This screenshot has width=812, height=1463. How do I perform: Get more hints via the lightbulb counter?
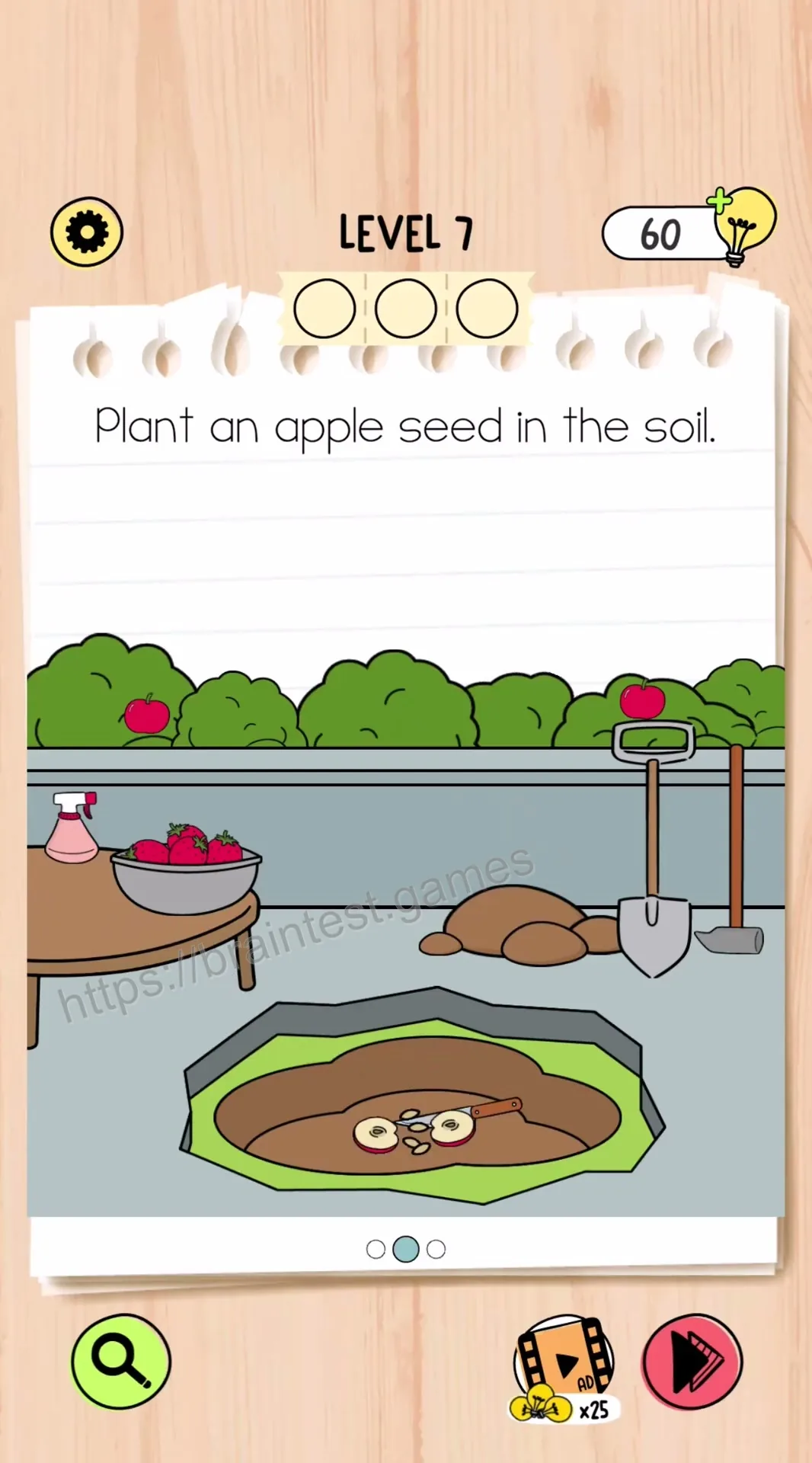click(x=689, y=229)
